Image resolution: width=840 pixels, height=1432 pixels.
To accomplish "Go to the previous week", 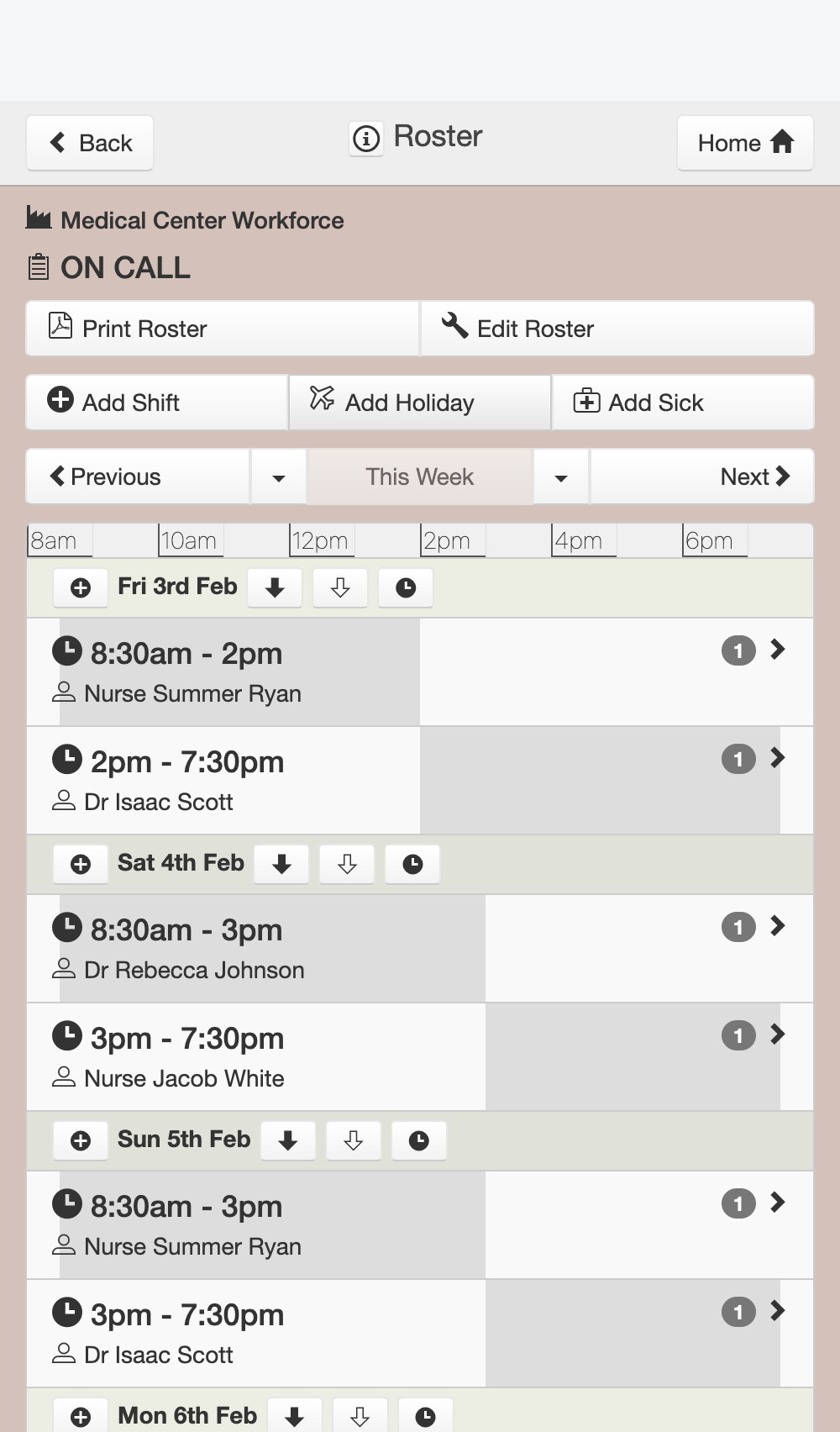I will 139,476.
